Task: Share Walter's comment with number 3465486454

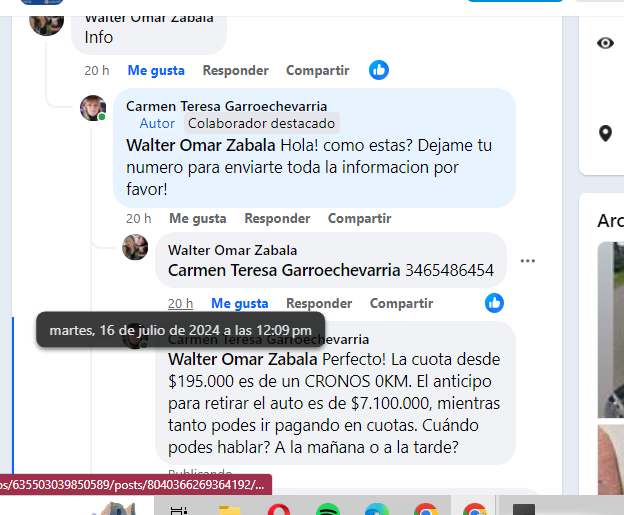Action: (x=401, y=303)
